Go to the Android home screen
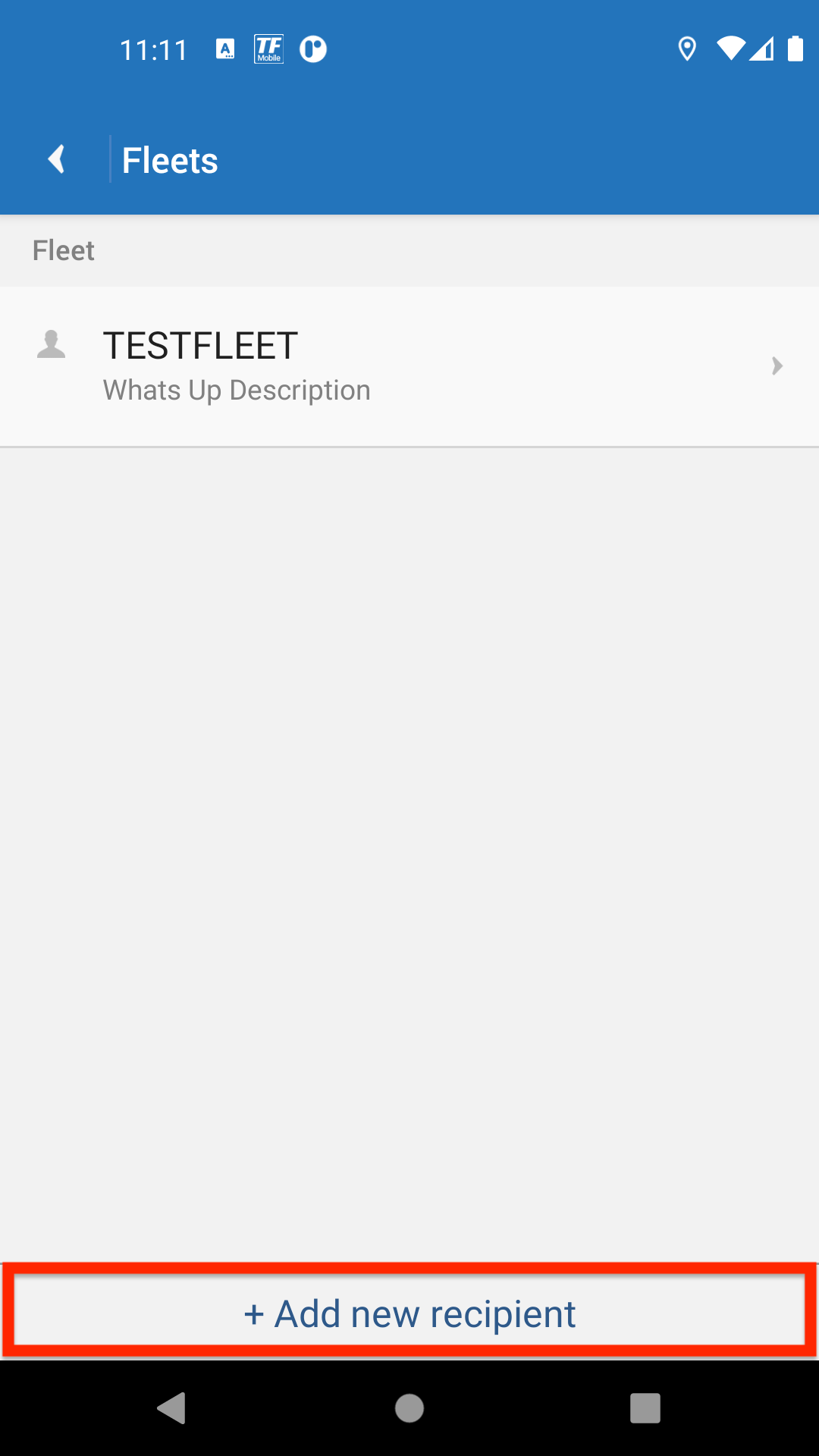This screenshot has width=819, height=1456. [x=409, y=1408]
